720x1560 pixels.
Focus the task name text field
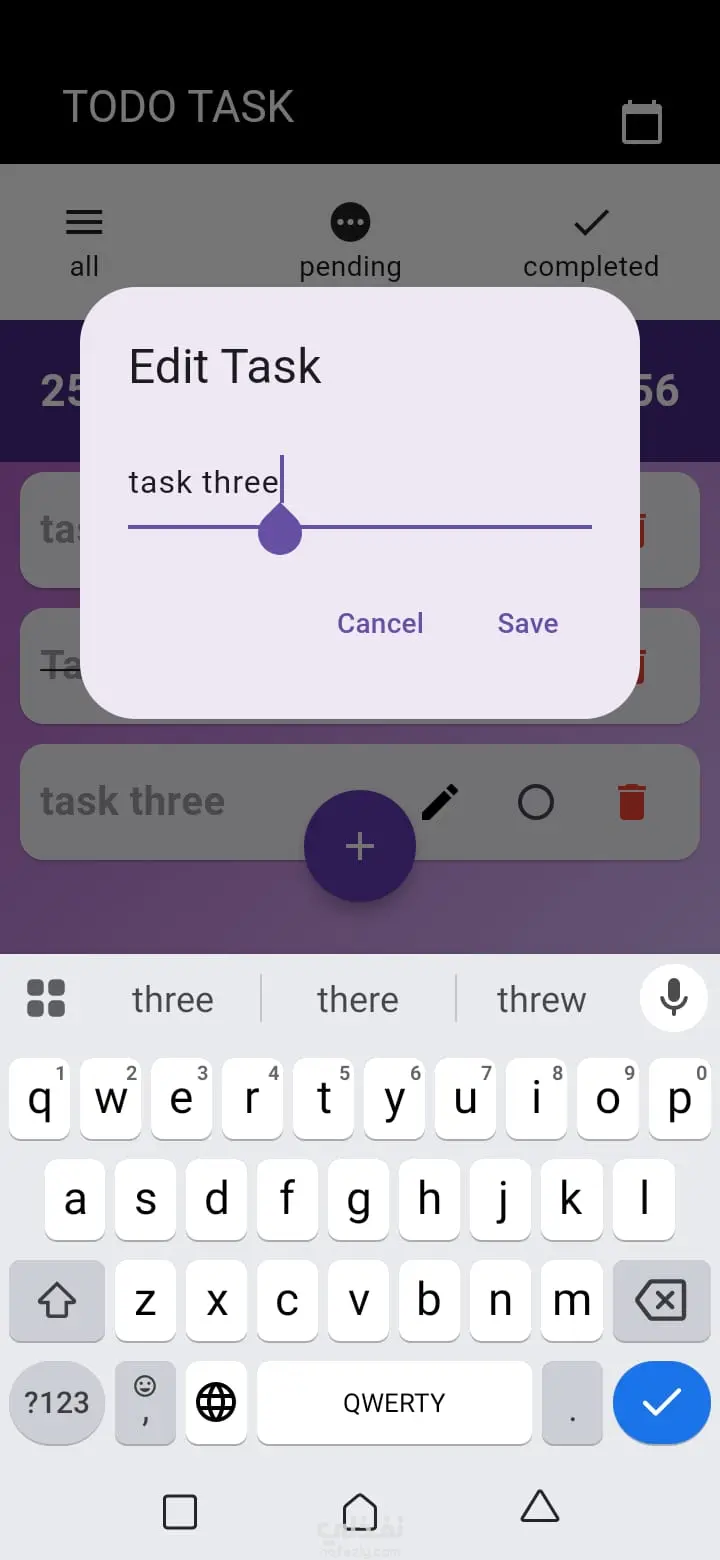pos(360,483)
